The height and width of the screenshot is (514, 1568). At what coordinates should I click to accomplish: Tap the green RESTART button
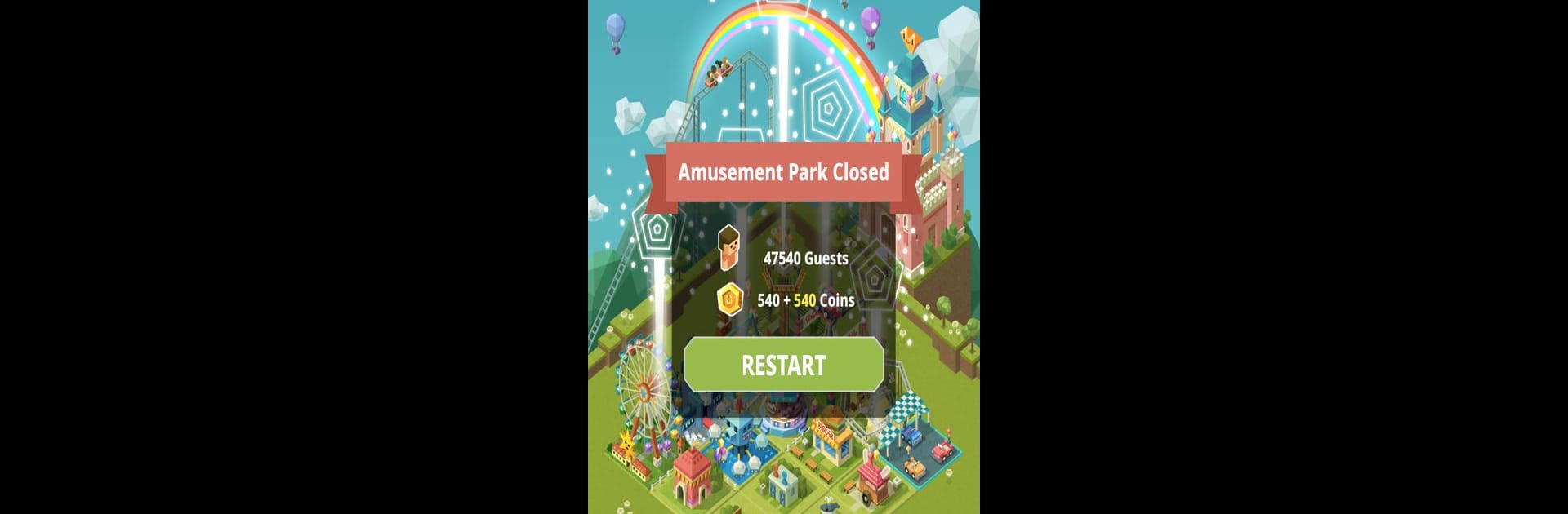[783, 365]
